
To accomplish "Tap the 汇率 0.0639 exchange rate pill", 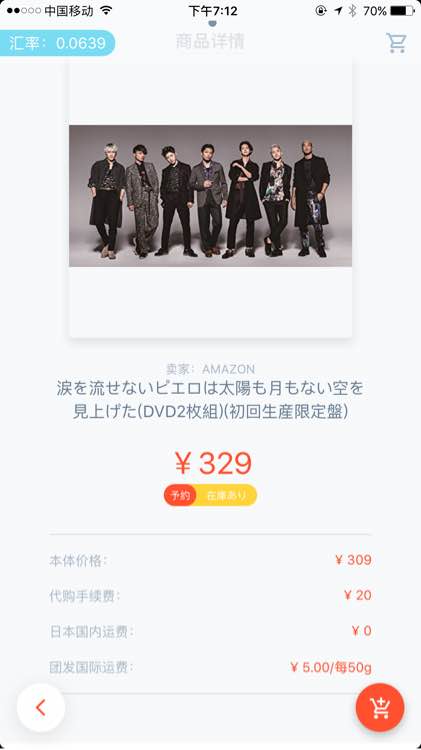I will [x=57, y=43].
